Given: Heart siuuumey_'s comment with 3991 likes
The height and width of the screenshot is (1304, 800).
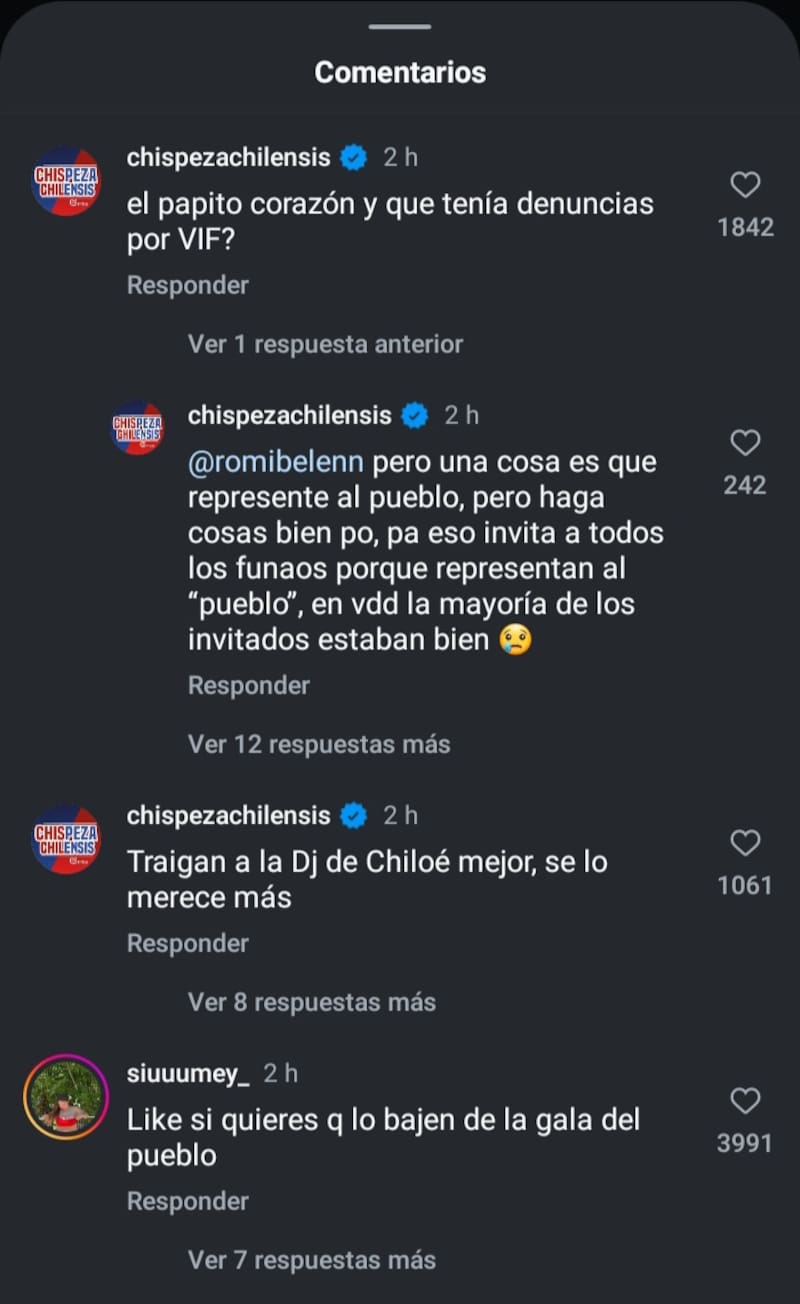Looking at the screenshot, I should [744, 1100].
